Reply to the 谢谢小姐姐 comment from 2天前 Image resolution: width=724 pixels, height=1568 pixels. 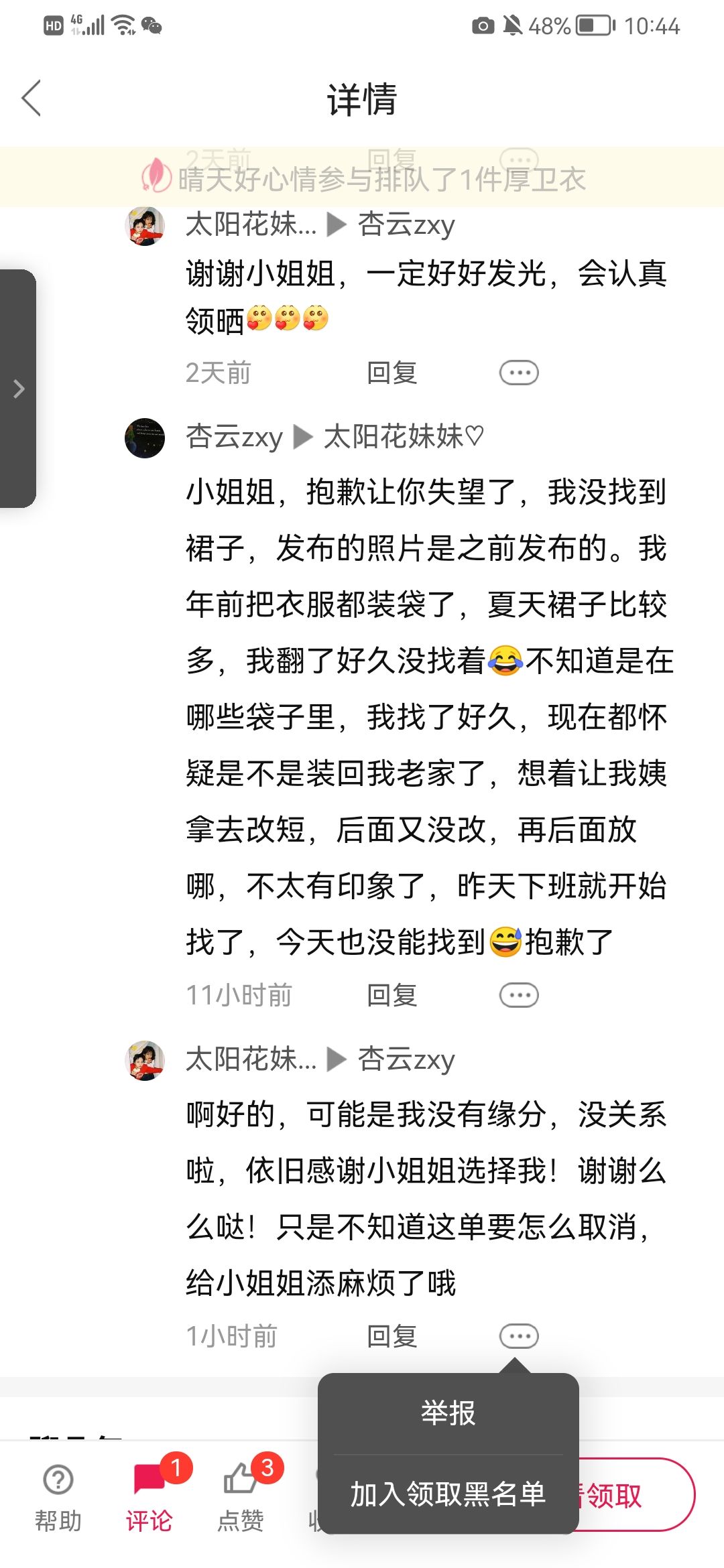(x=392, y=373)
